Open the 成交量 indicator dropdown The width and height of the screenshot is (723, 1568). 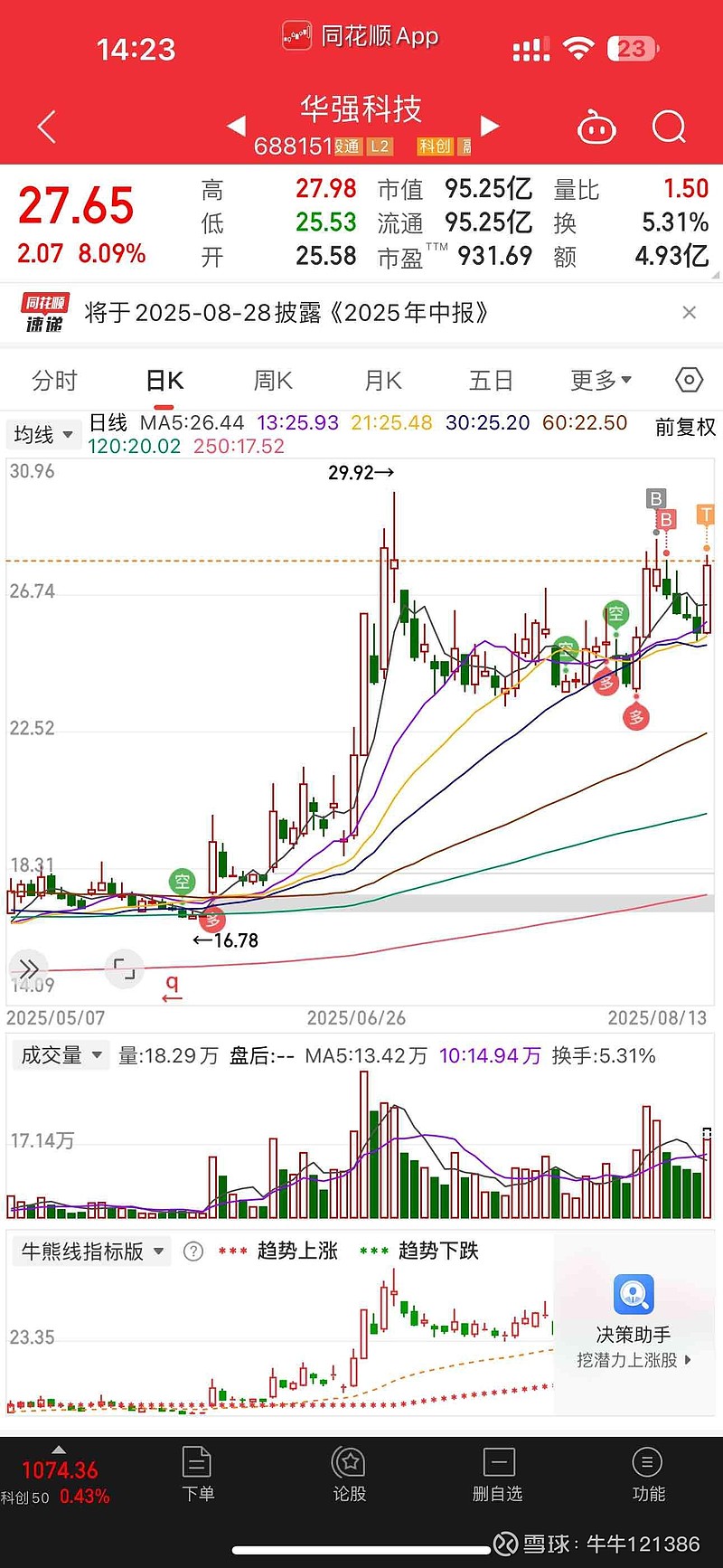[x=61, y=1055]
